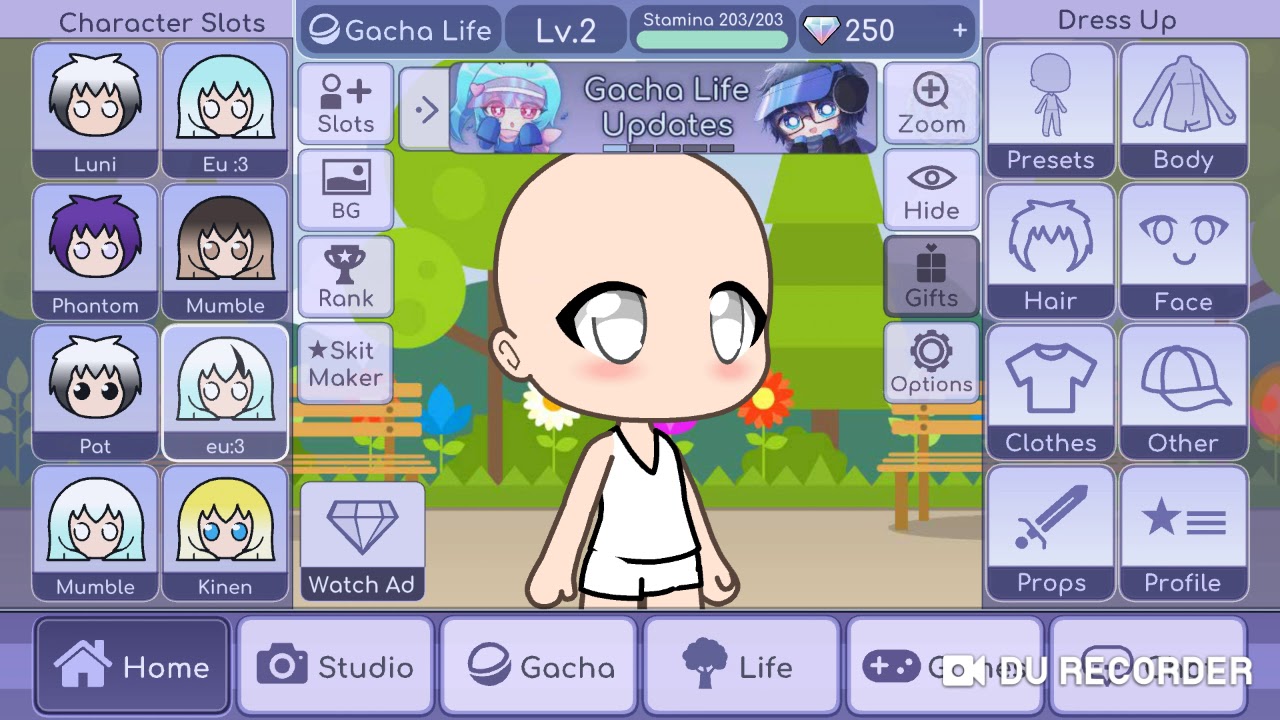Image resolution: width=1280 pixels, height=720 pixels.
Task: Open the Props sword menu
Action: coord(1050,532)
